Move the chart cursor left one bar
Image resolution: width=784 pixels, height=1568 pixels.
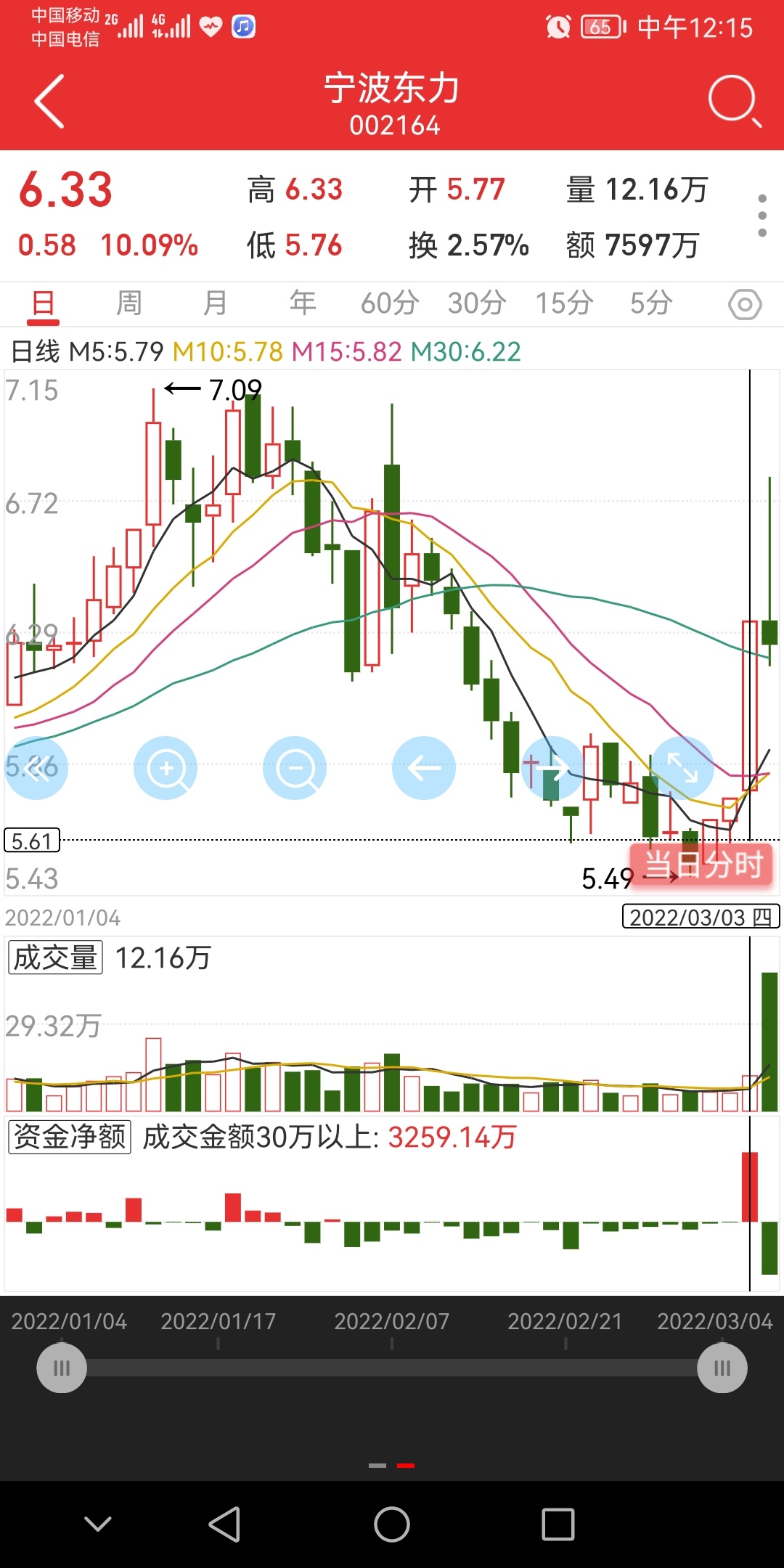point(424,768)
